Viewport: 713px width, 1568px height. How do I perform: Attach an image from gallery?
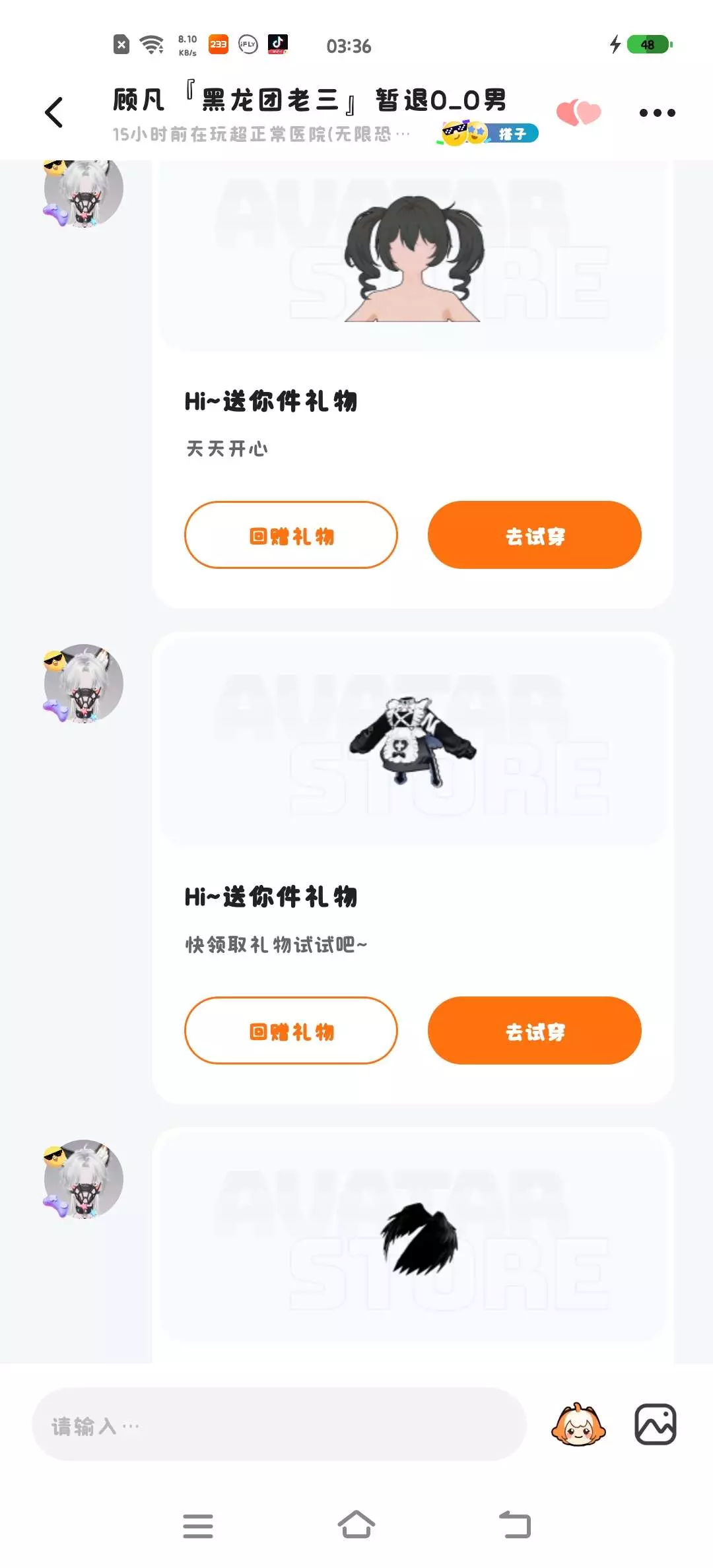[656, 1425]
